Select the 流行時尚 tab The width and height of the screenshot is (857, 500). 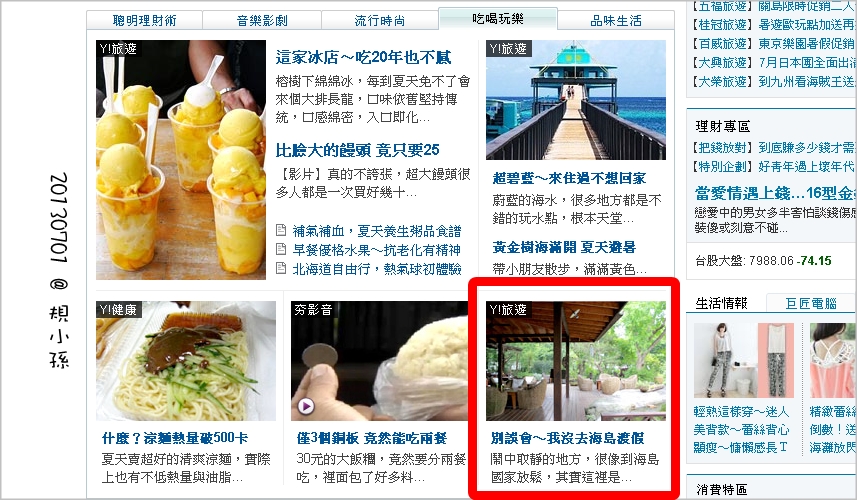point(380,20)
